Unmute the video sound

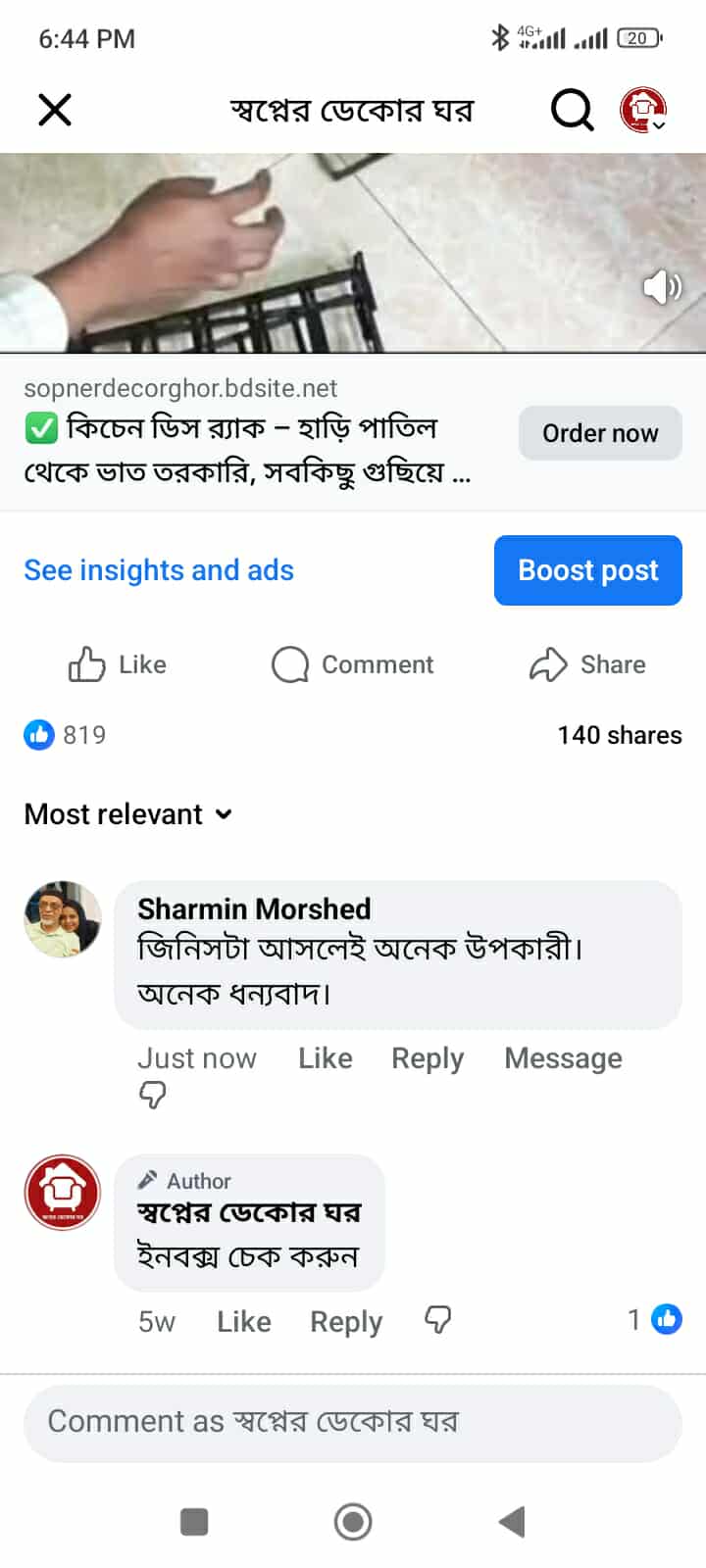(x=662, y=287)
